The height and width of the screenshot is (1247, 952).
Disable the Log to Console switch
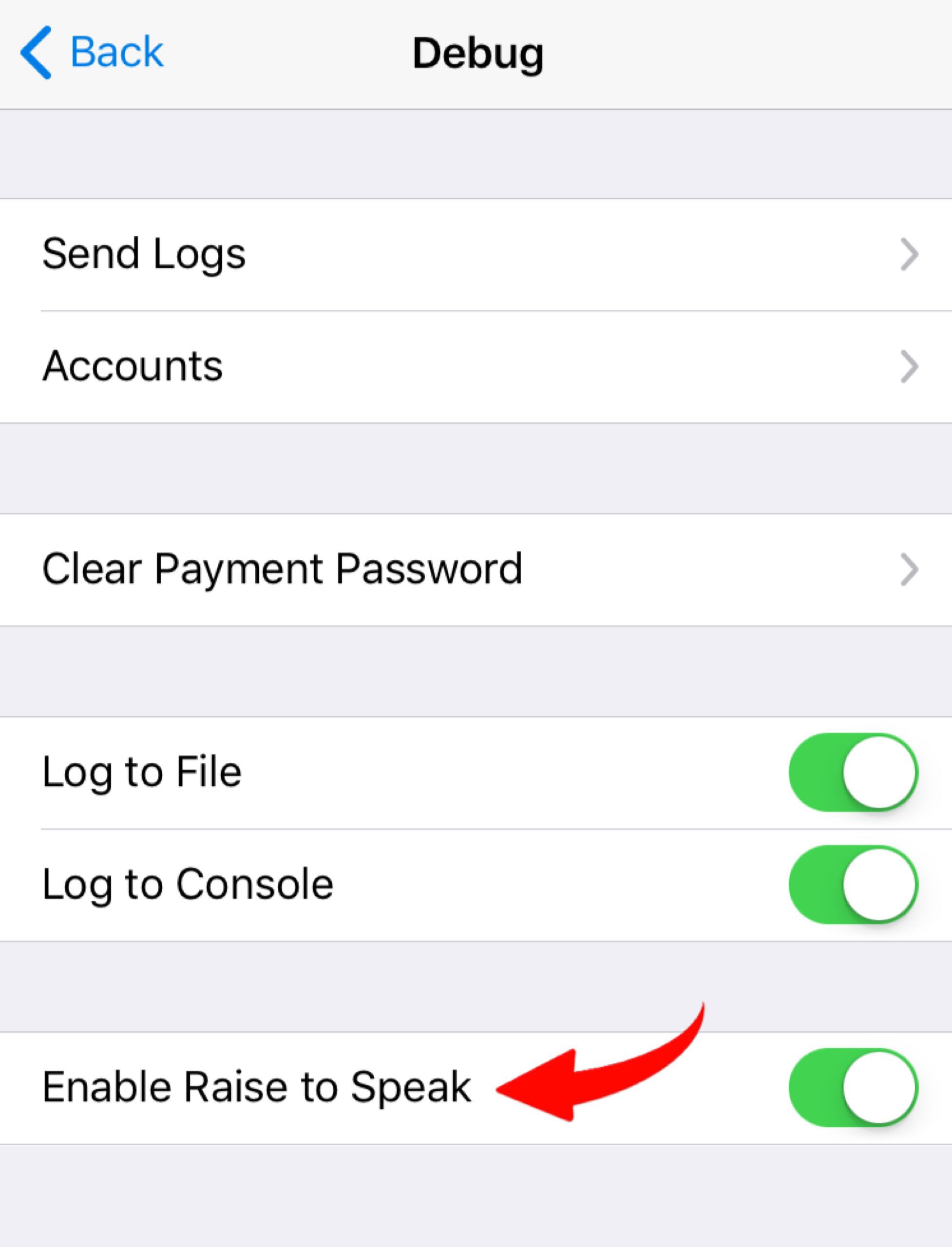(x=853, y=885)
